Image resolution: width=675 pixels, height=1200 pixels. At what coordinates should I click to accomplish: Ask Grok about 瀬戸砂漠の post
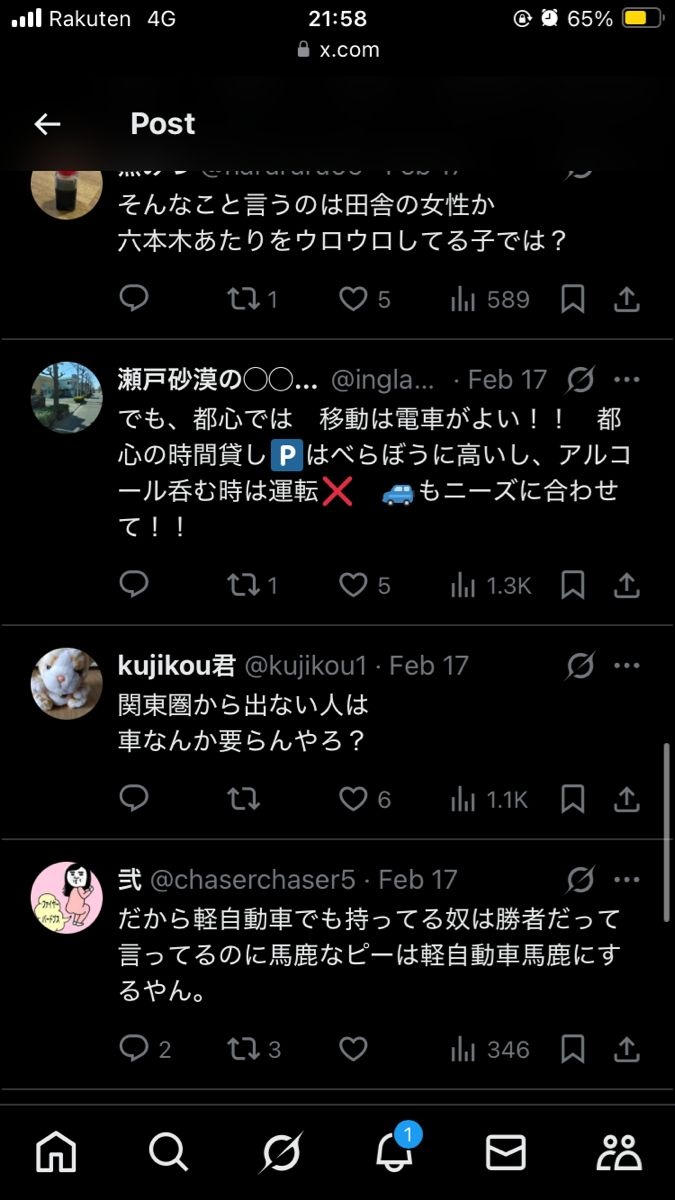580,380
